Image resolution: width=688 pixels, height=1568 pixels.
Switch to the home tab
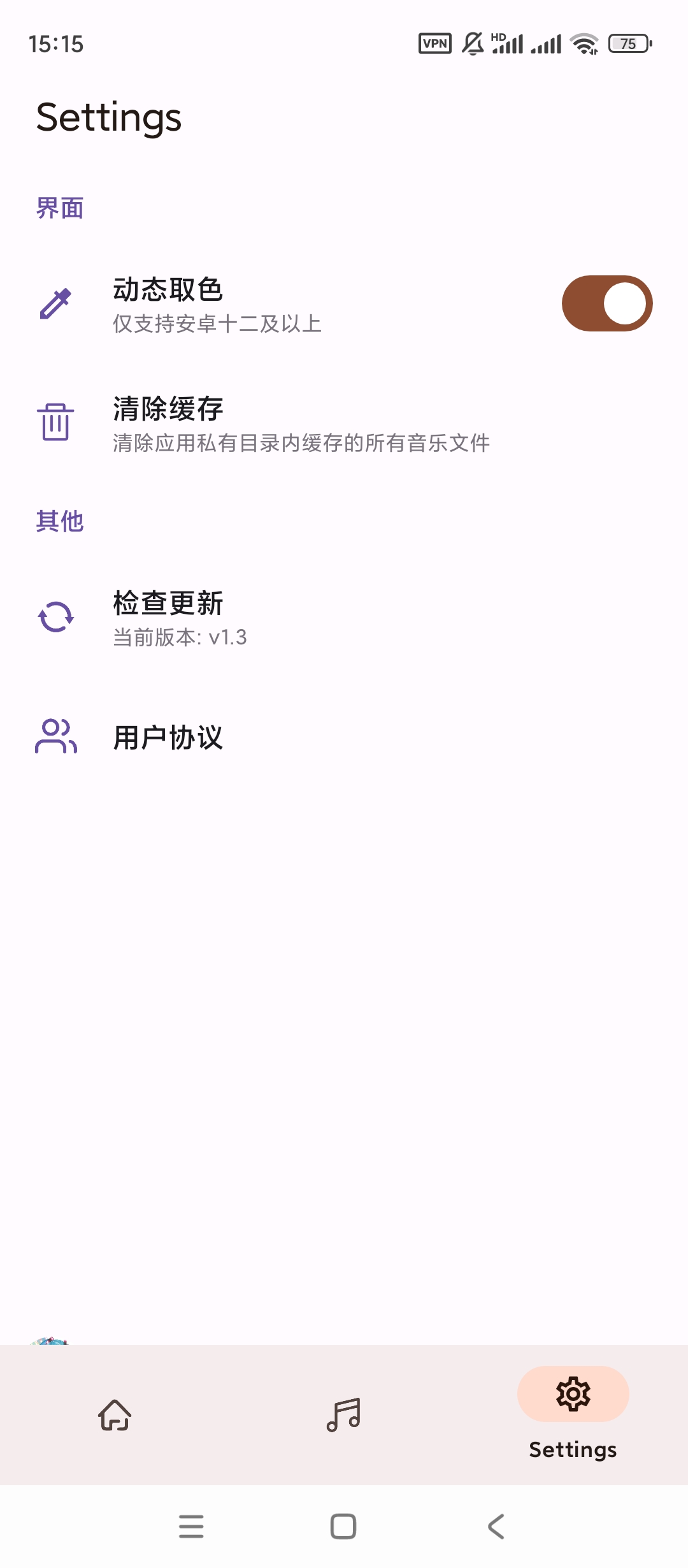tap(115, 1415)
